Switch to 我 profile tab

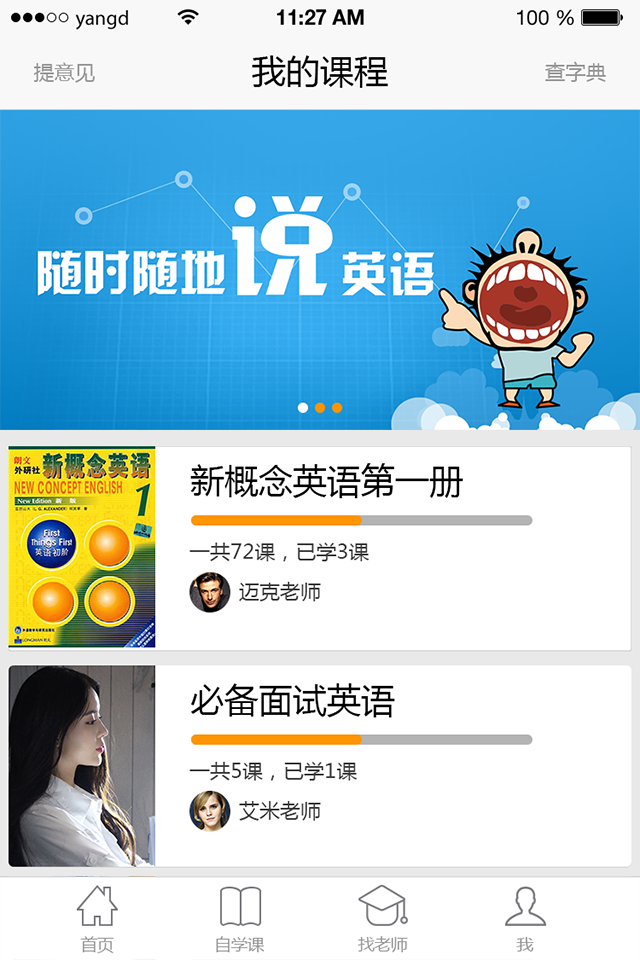pyautogui.click(x=525, y=919)
